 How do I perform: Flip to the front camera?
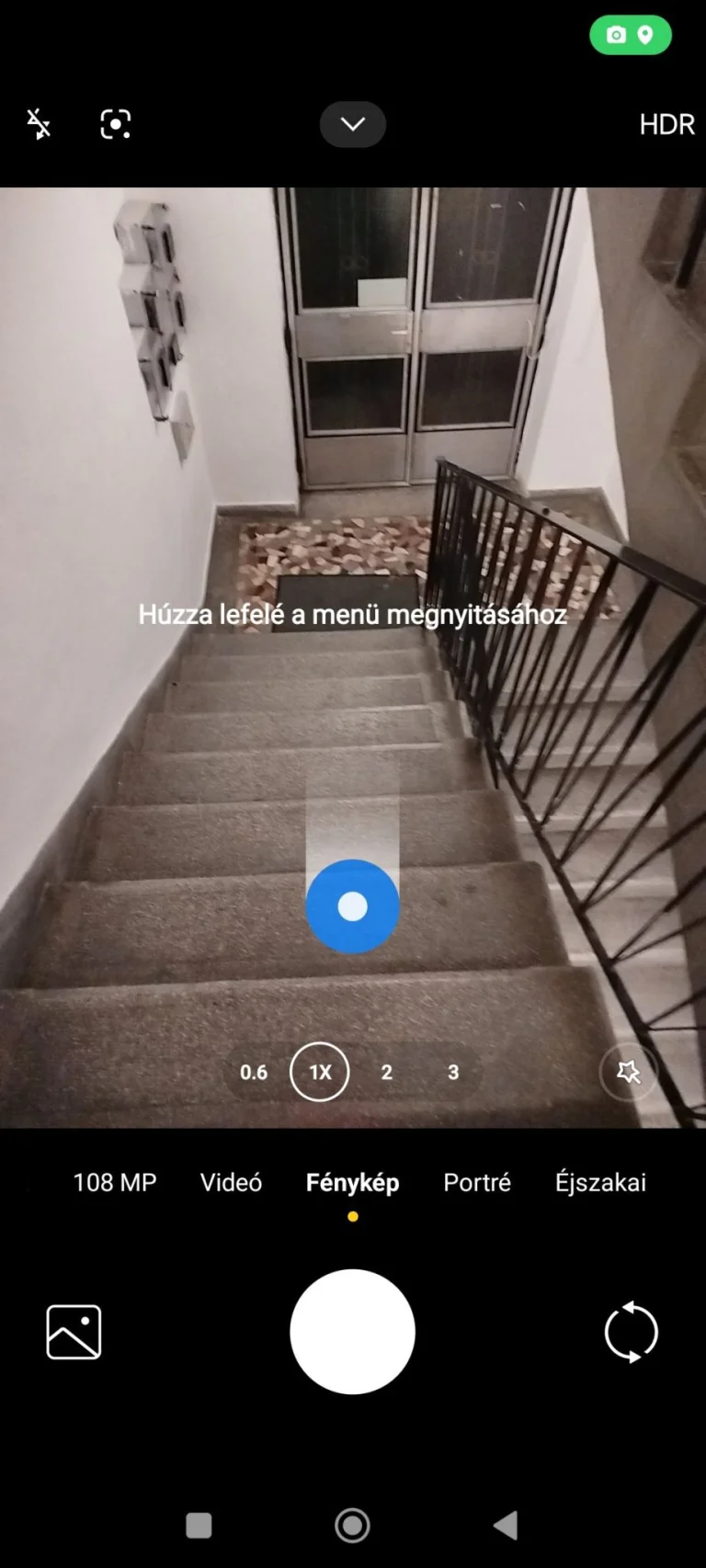click(632, 1332)
